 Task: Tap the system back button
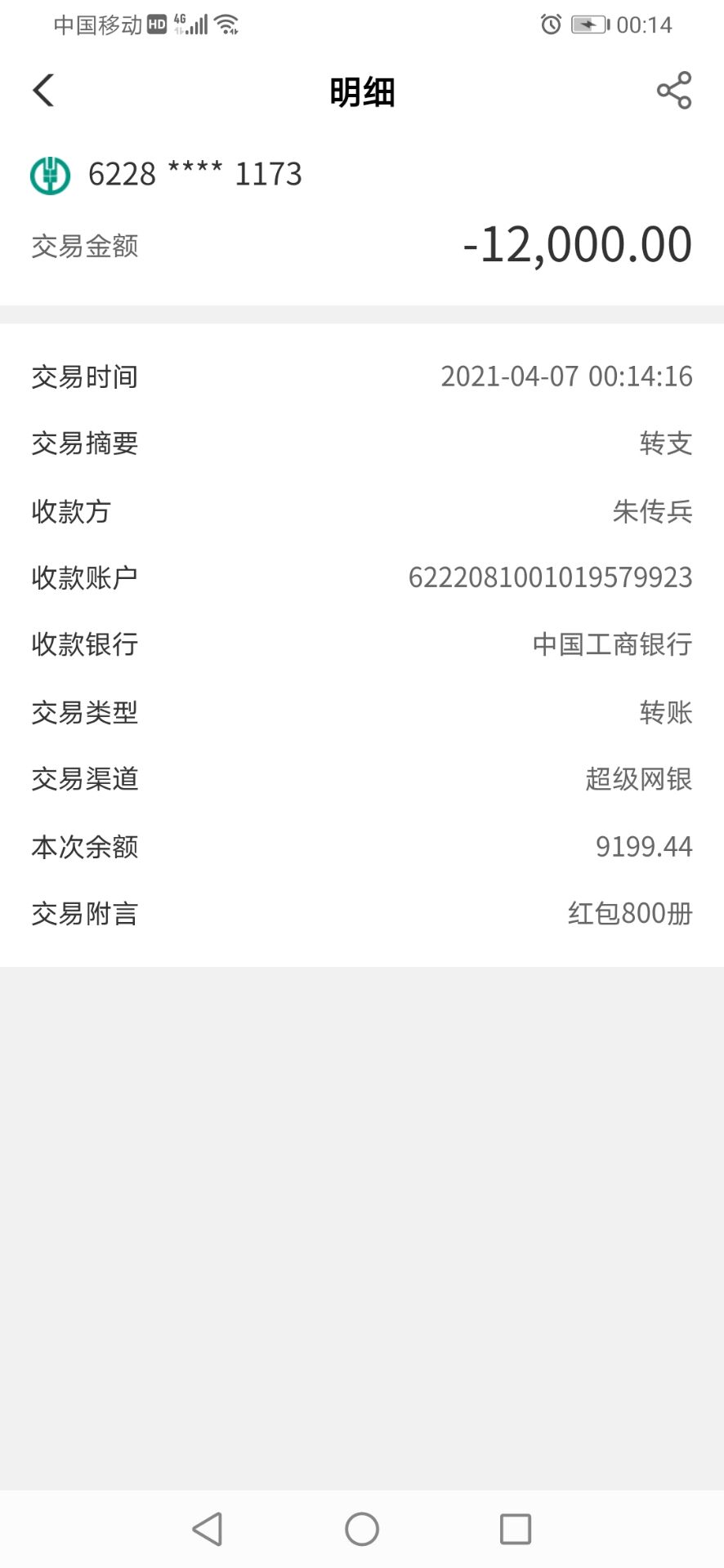tap(208, 1529)
